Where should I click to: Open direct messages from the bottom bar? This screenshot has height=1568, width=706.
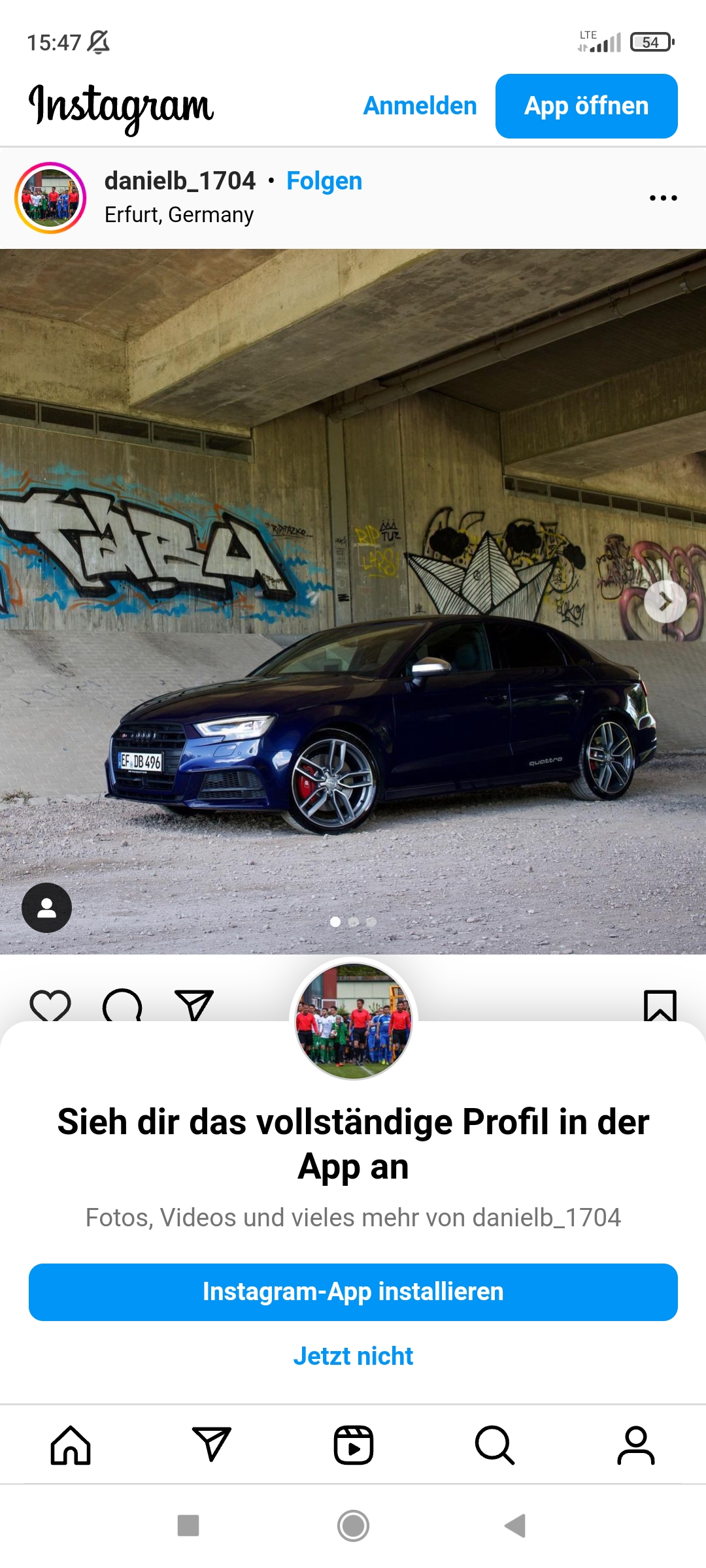pos(212,1445)
